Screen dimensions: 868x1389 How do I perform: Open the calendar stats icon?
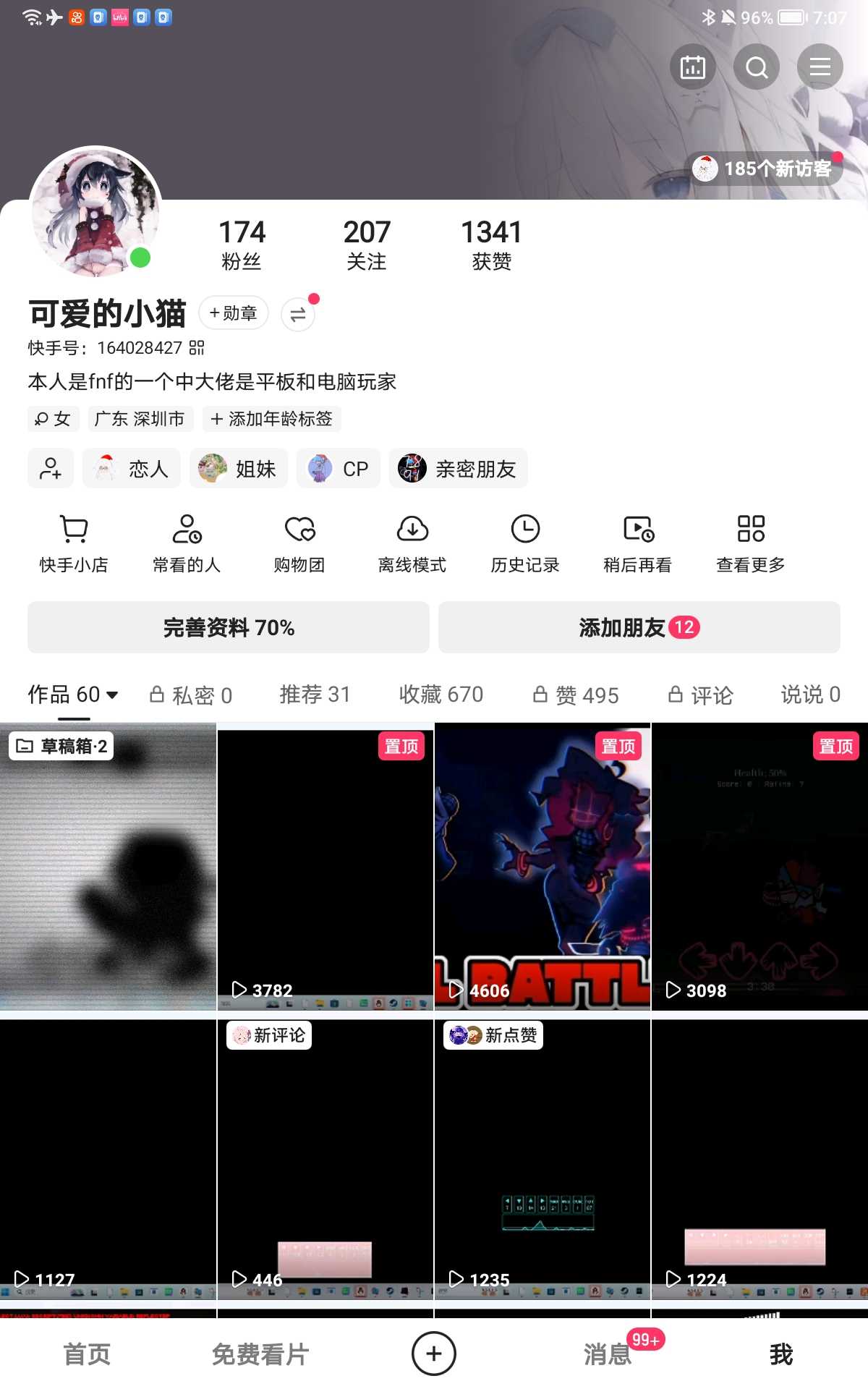point(692,67)
